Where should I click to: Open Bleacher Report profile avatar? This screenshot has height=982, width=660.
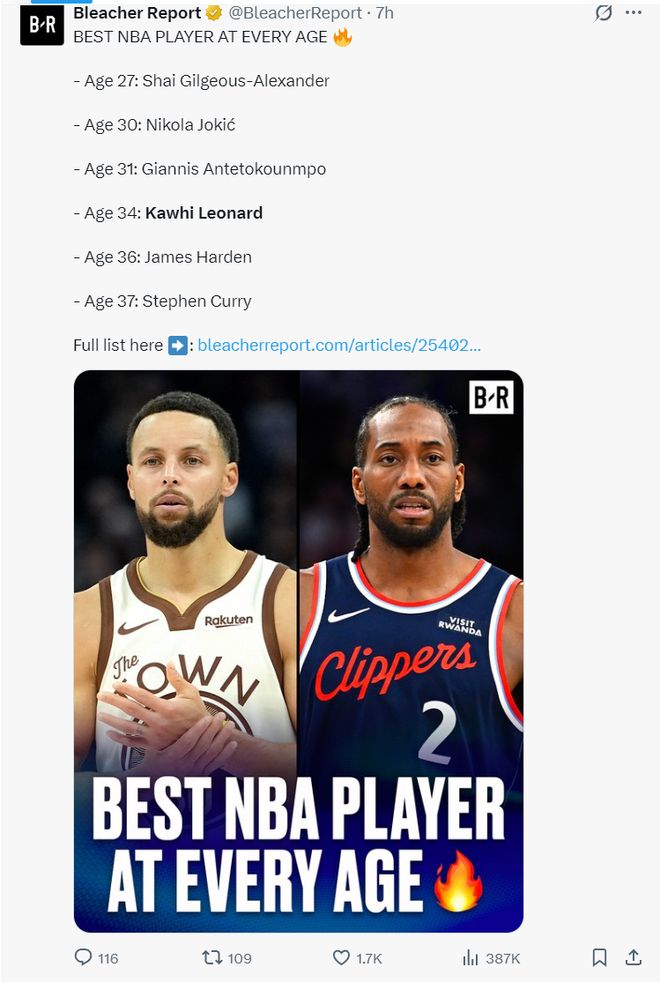42,24
